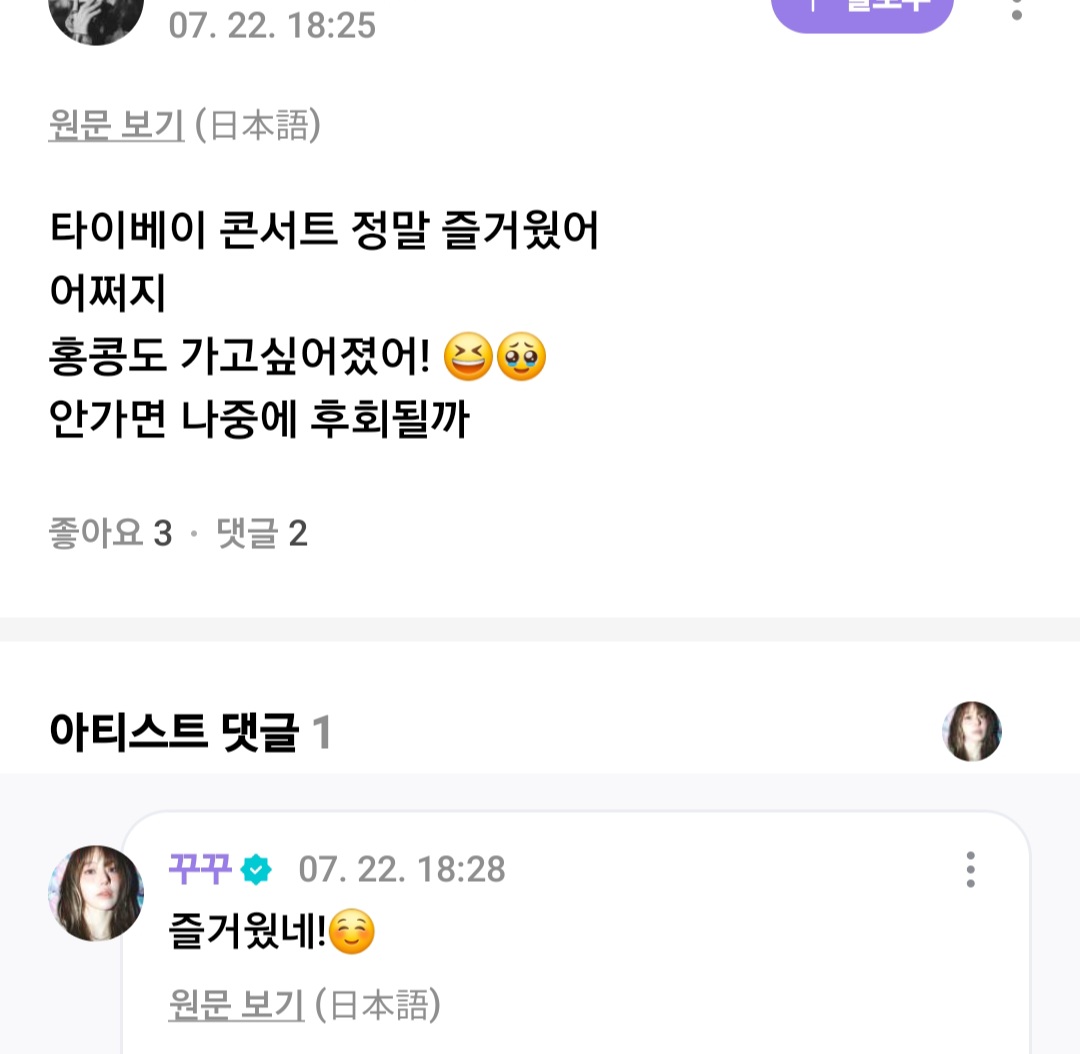Tap the artist avatar beside 아티스트 댓글
Screen dimensions: 1080x1054
pos(971,731)
